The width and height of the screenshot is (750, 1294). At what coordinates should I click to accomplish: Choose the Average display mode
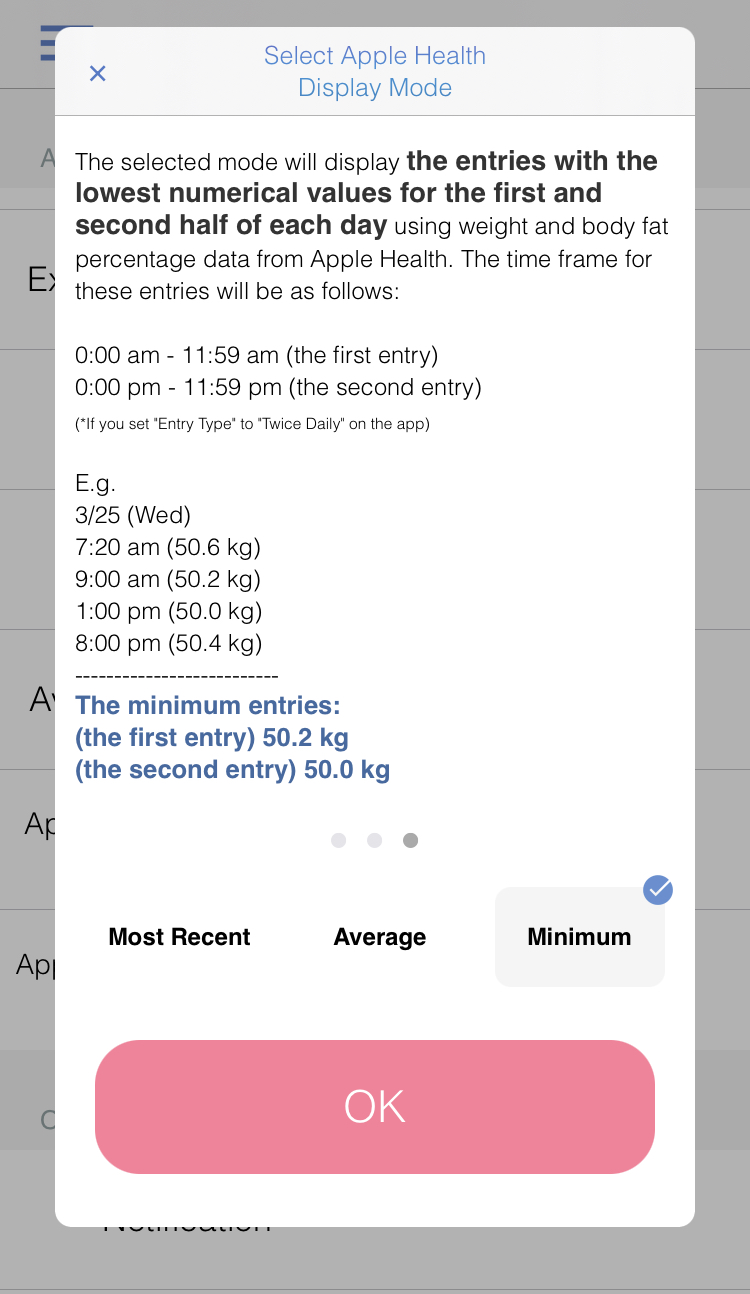pos(380,937)
